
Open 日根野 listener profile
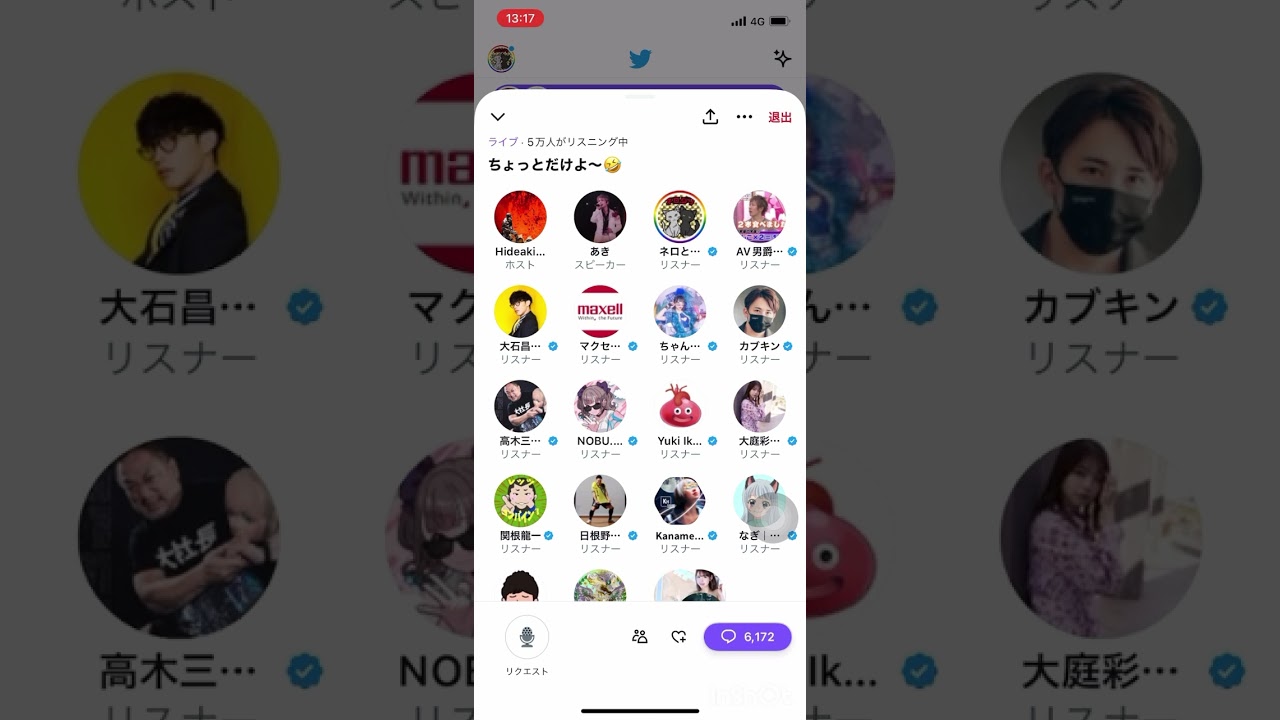(x=600, y=501)
